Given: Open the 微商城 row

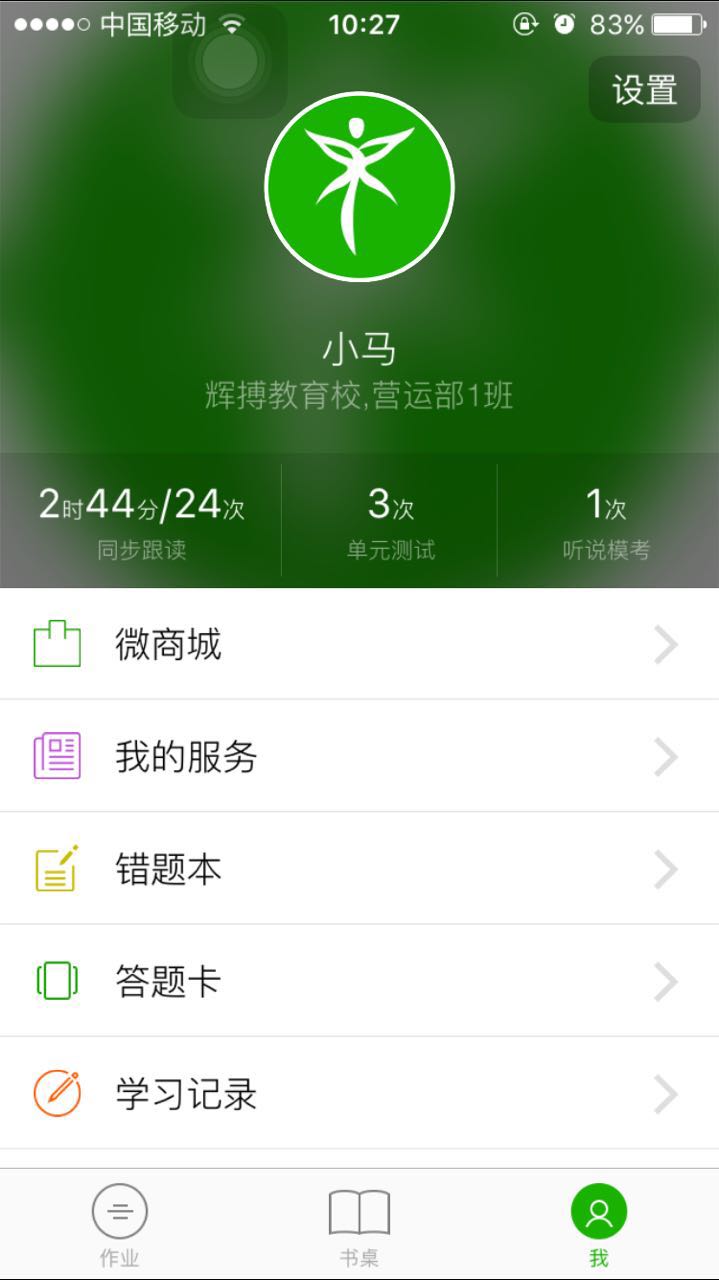Looking at the screenshot, I should click(x=359, y=645).
